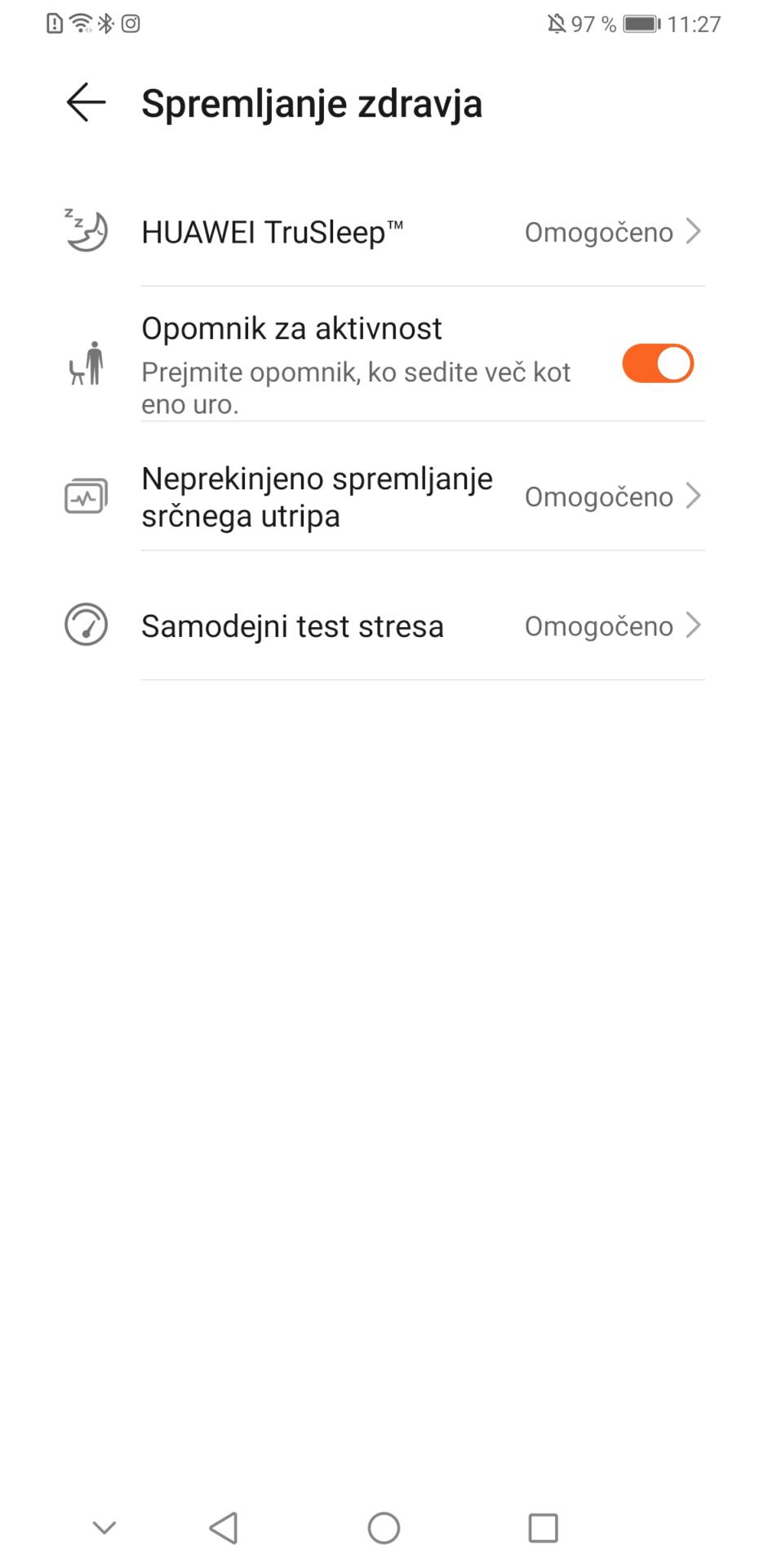Tap the system home button
Viewport: 768px width, 1568px height.
coord(384,1527)
